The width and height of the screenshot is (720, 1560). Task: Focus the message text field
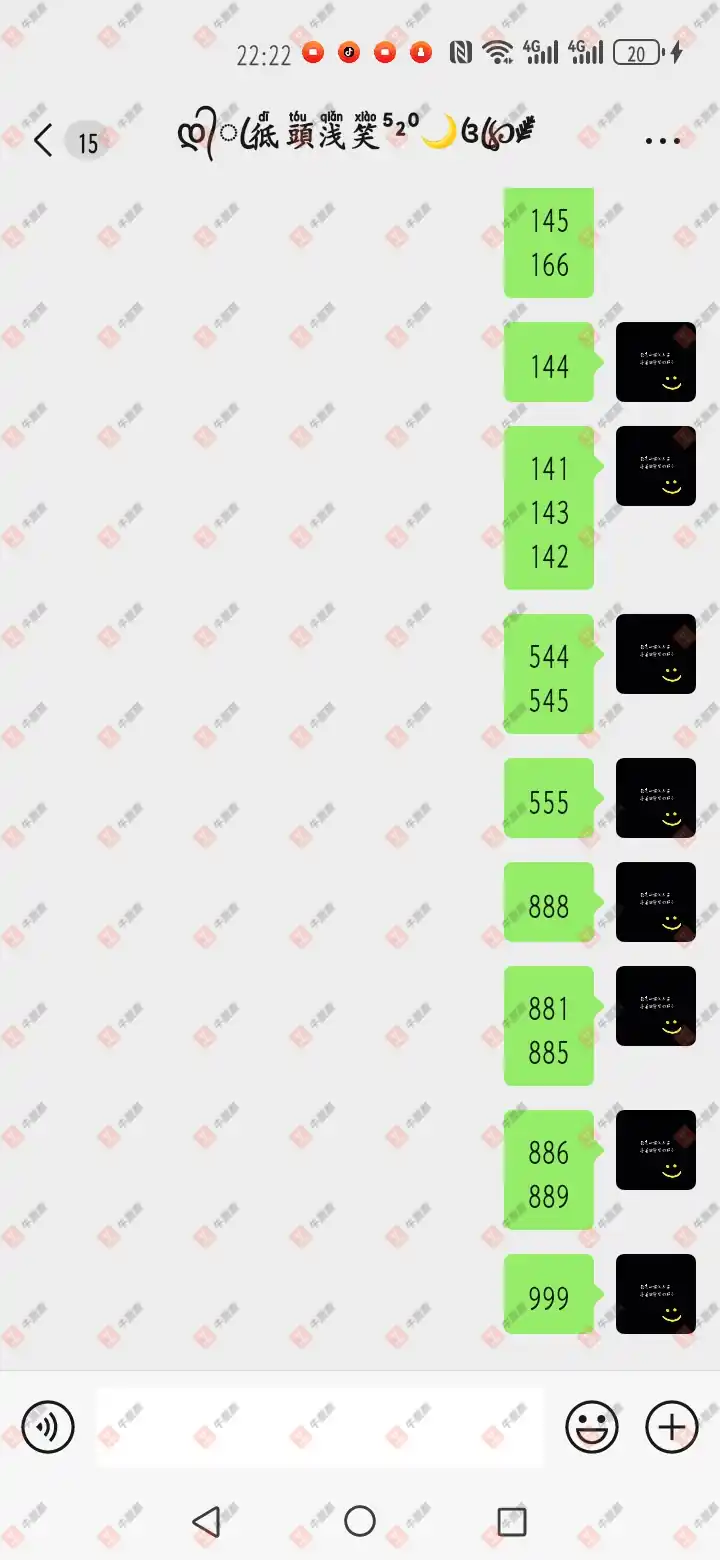tap(320, 1427)
